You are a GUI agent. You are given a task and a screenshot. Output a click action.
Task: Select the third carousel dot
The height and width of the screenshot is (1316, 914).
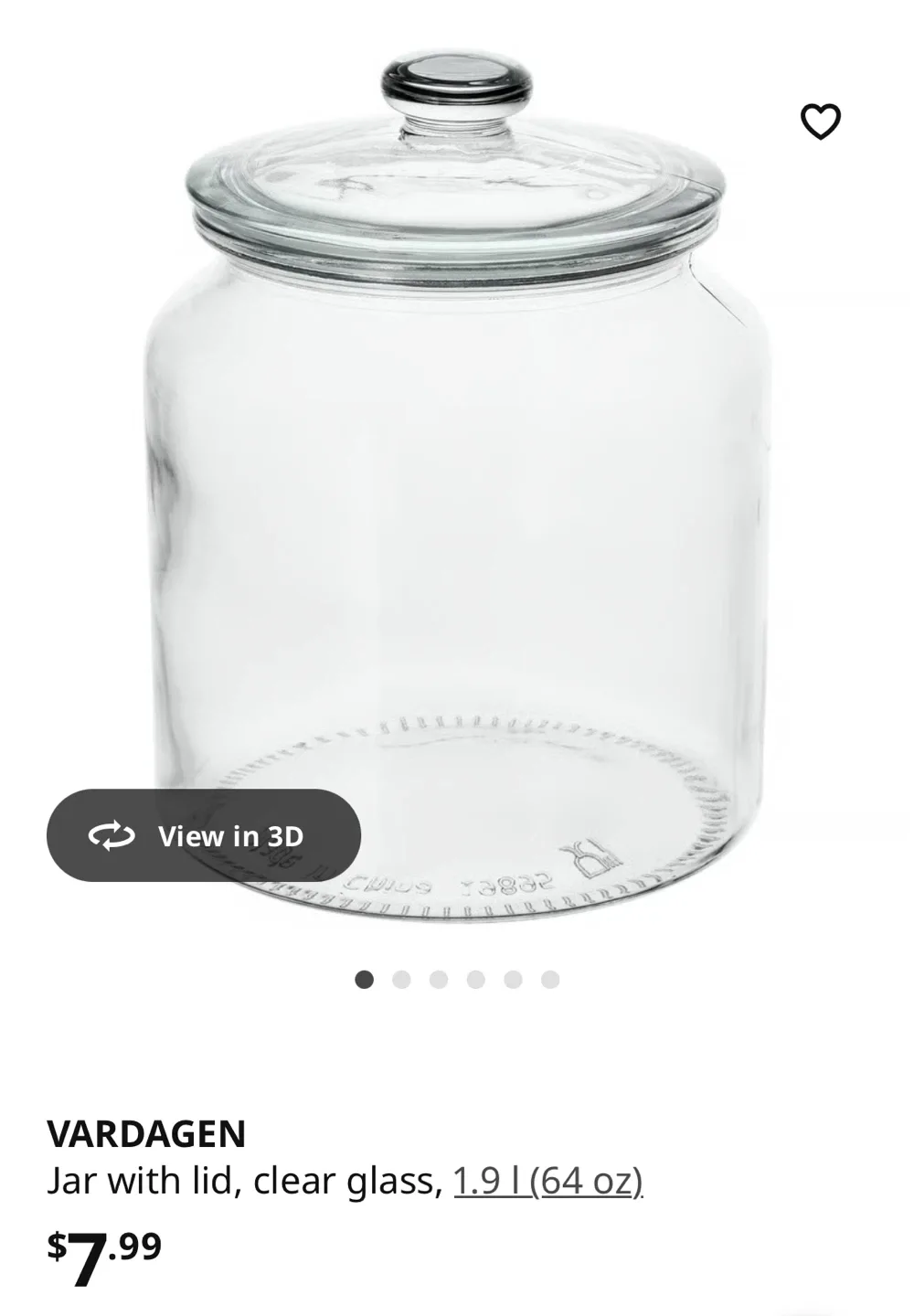(439, 978)
